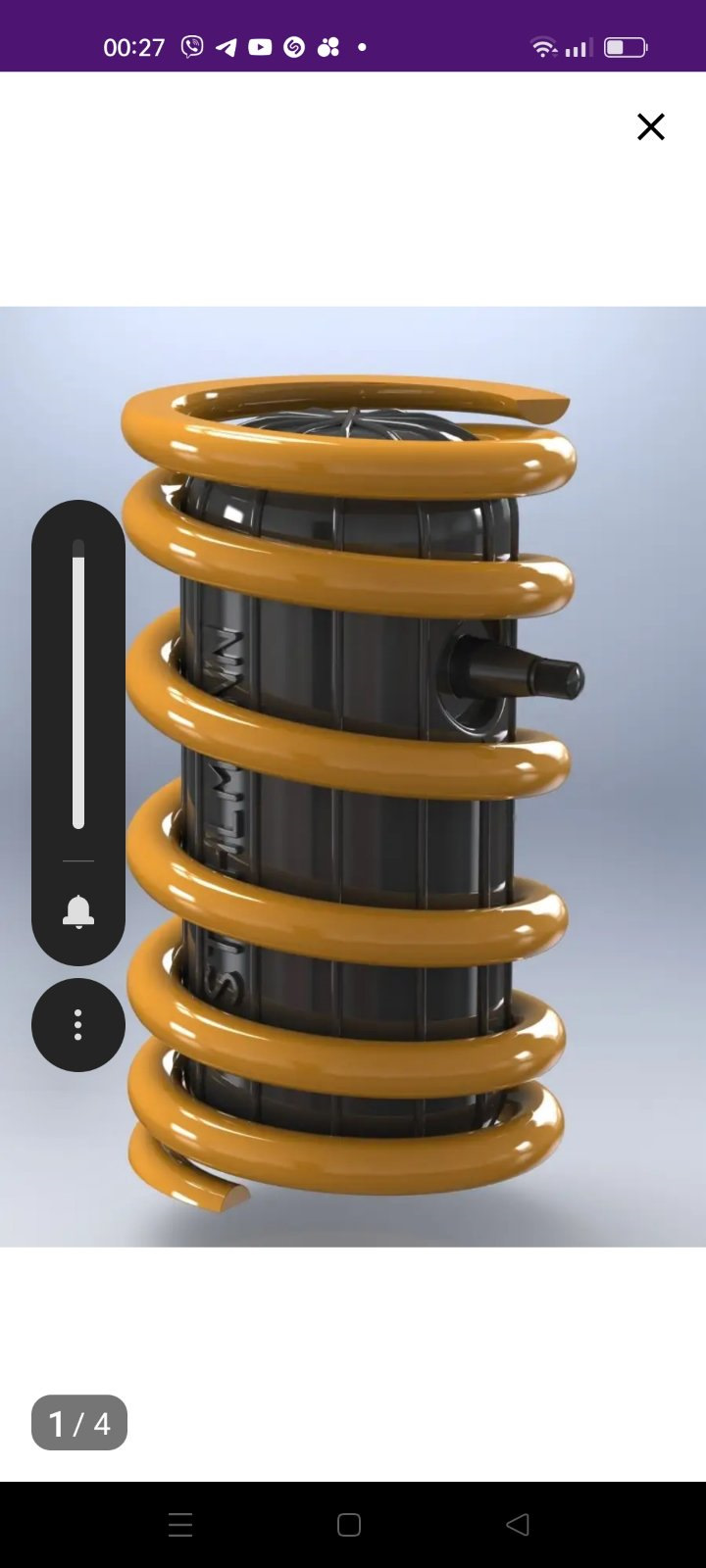This screenshot has width=706, height=1568.
Task: Go back with the system back button
Action: [517, 1524]
